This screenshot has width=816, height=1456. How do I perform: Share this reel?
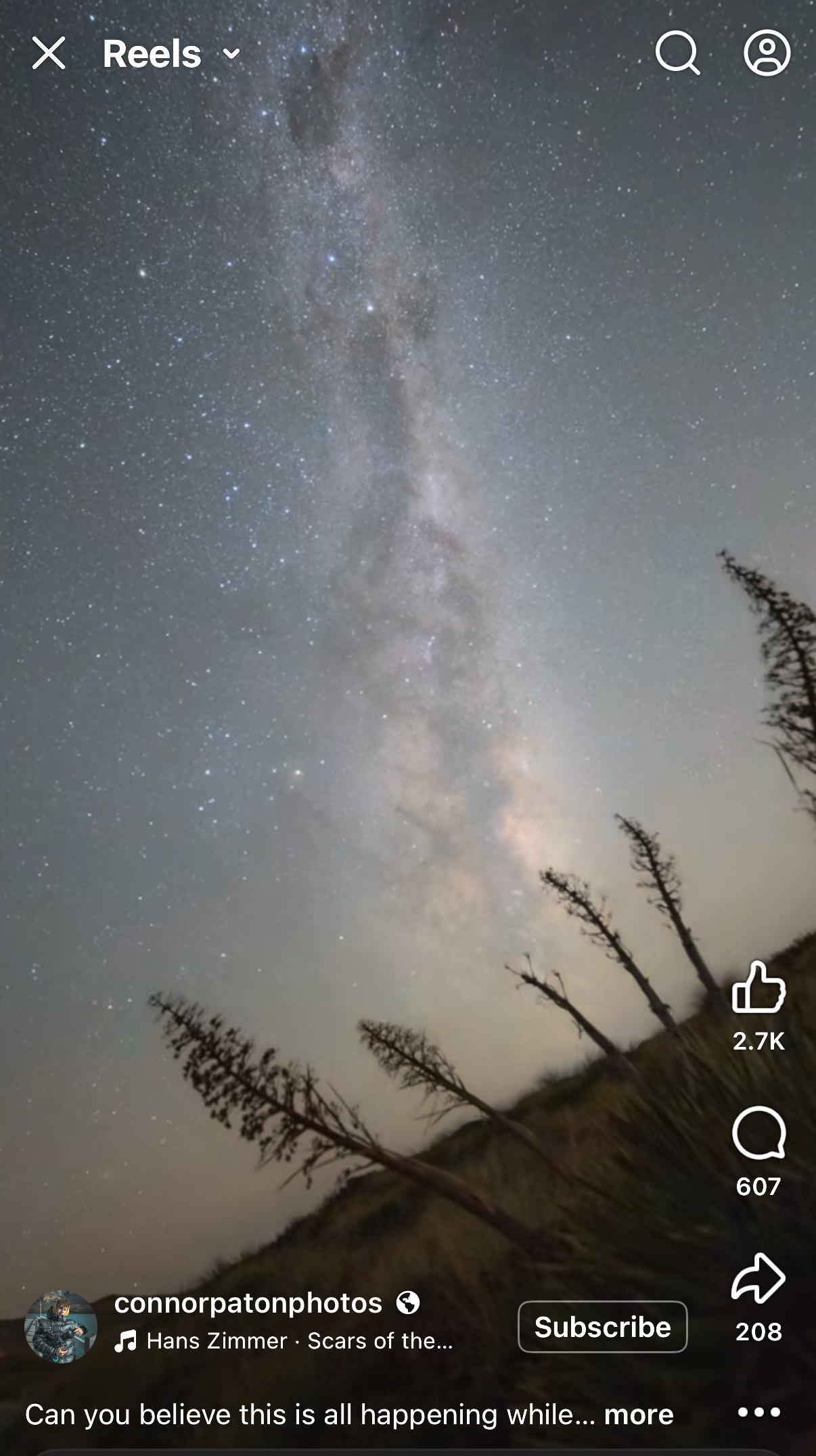758,1278
